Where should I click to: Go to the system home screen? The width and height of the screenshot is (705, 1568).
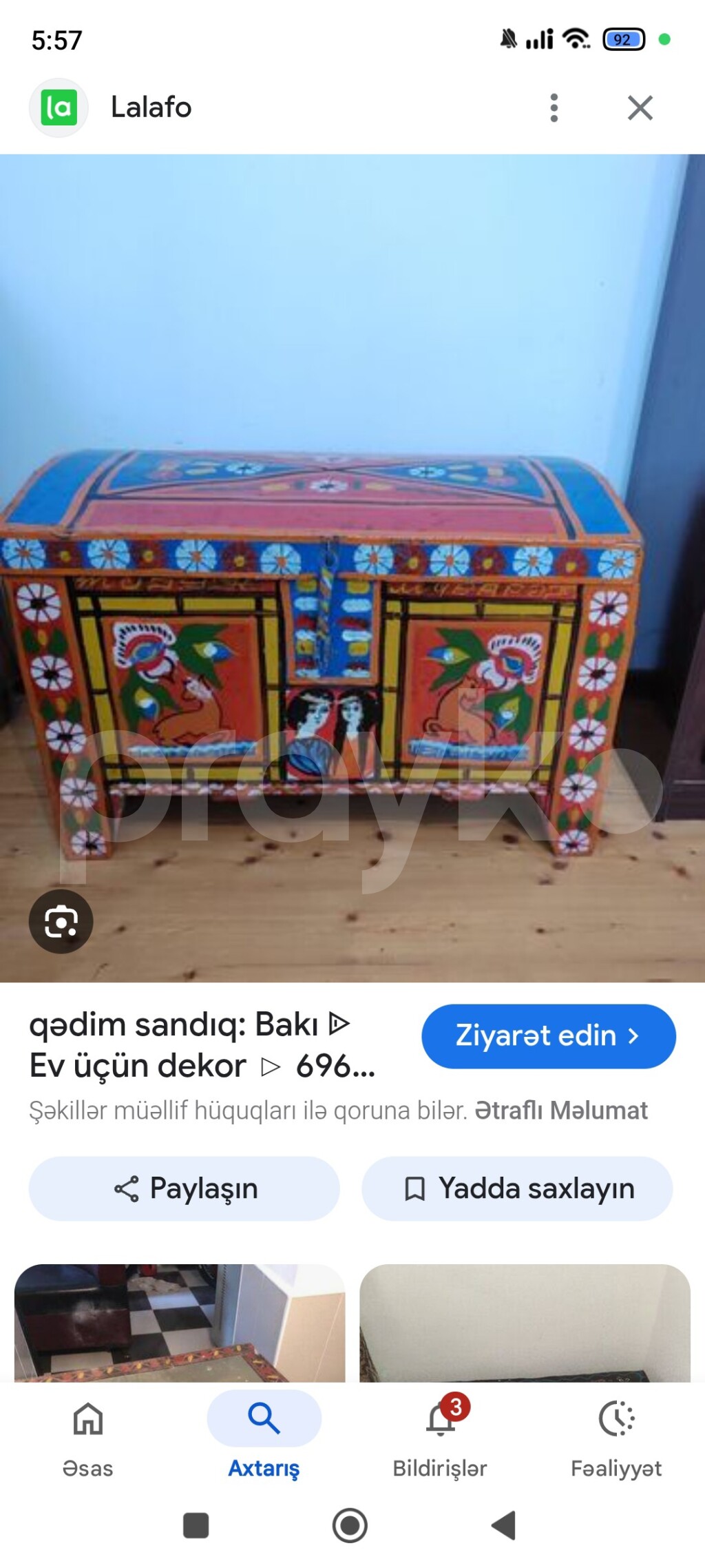point(350,1525)
